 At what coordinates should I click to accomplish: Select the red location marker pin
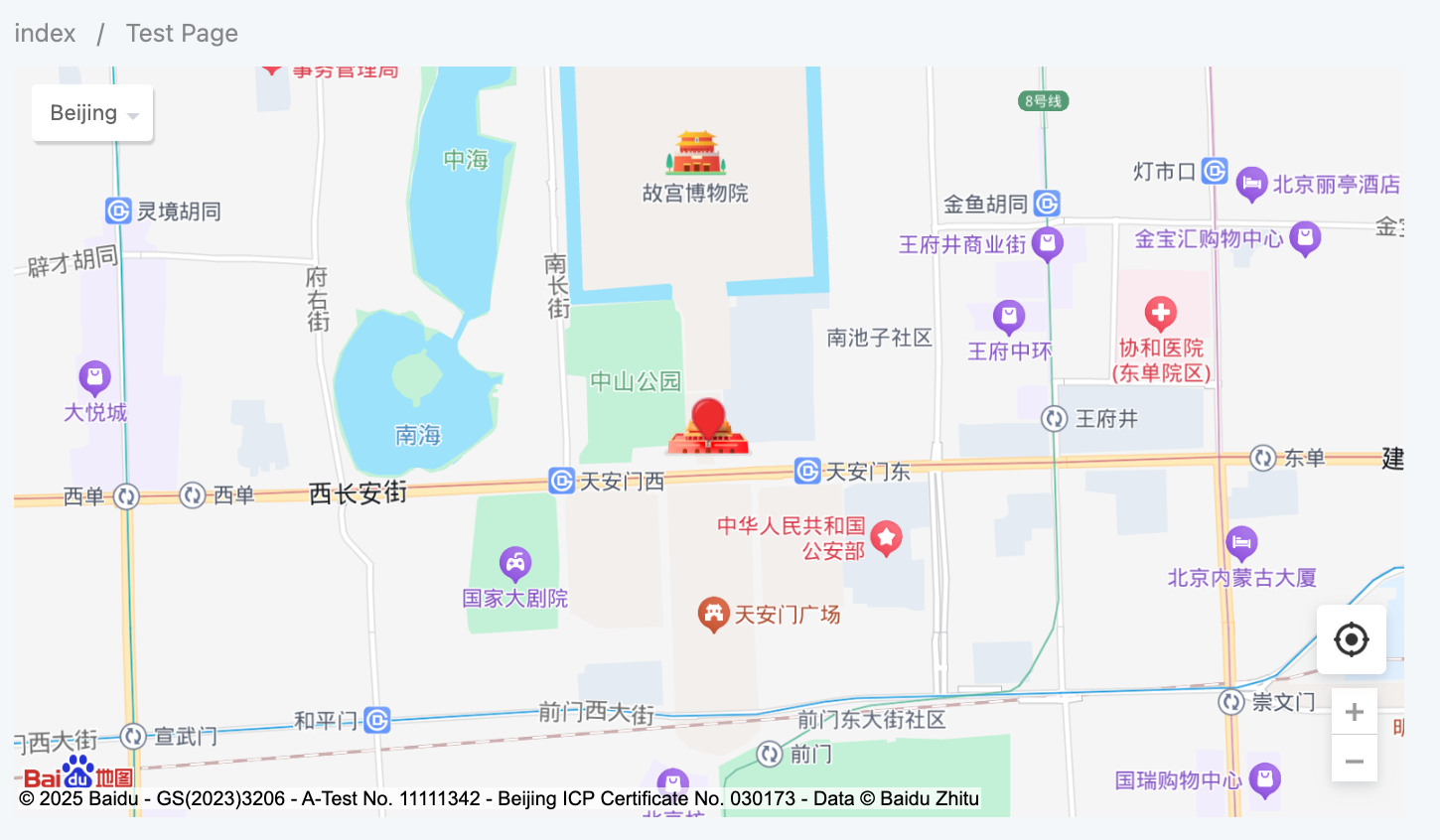pos(708,418)
